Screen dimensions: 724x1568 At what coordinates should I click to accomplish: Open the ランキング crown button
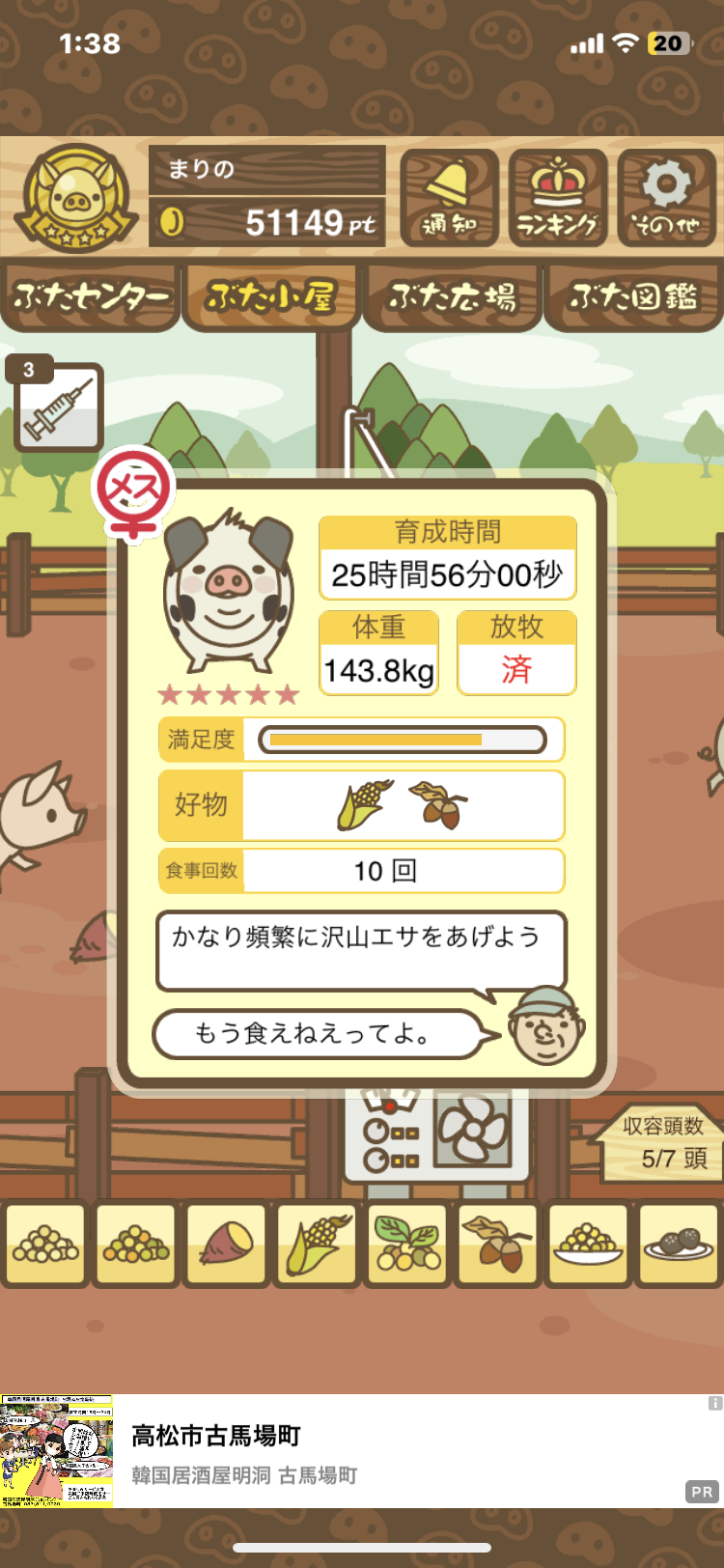[x=558, y=198]
